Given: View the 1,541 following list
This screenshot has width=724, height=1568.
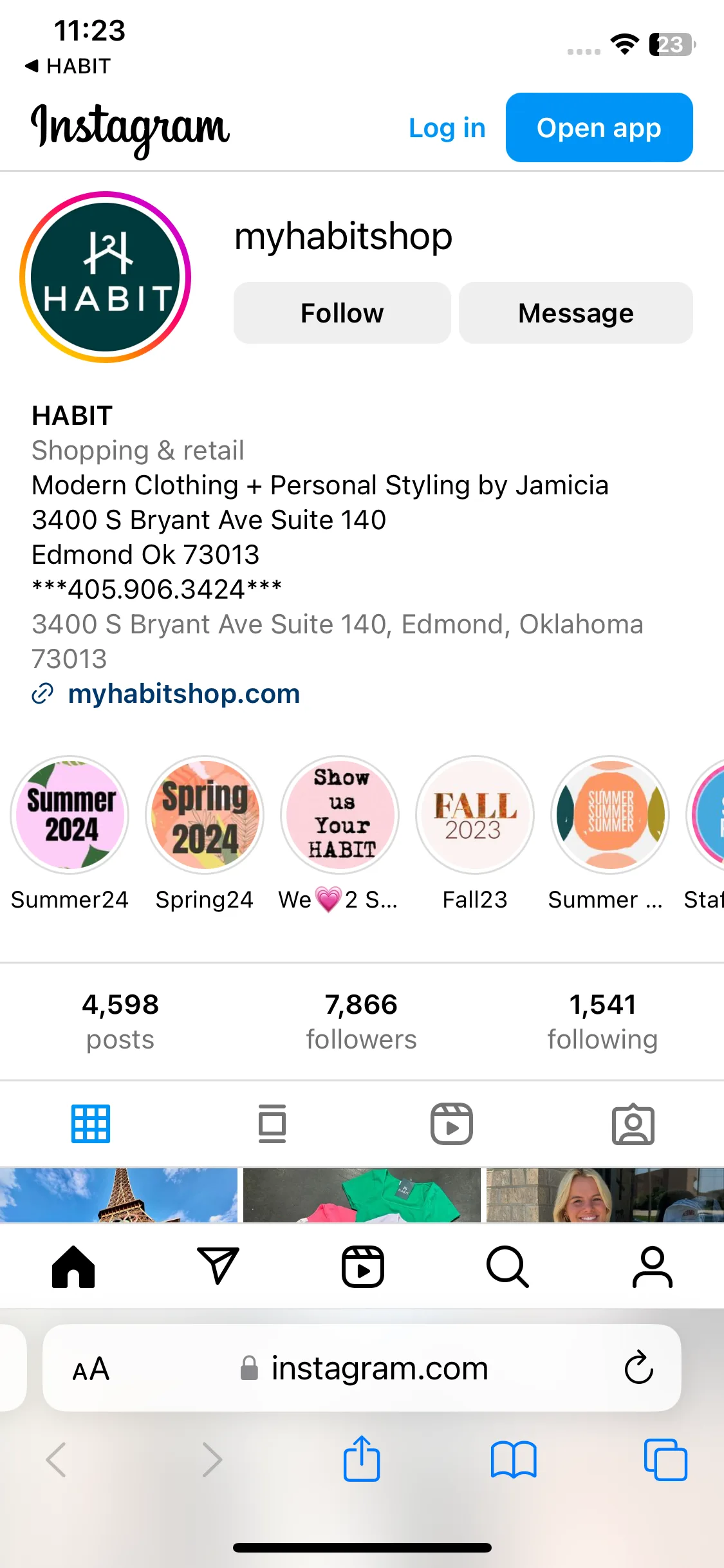Looking at the screenshot, I should pyautogui.click(x=602, y=1022).
